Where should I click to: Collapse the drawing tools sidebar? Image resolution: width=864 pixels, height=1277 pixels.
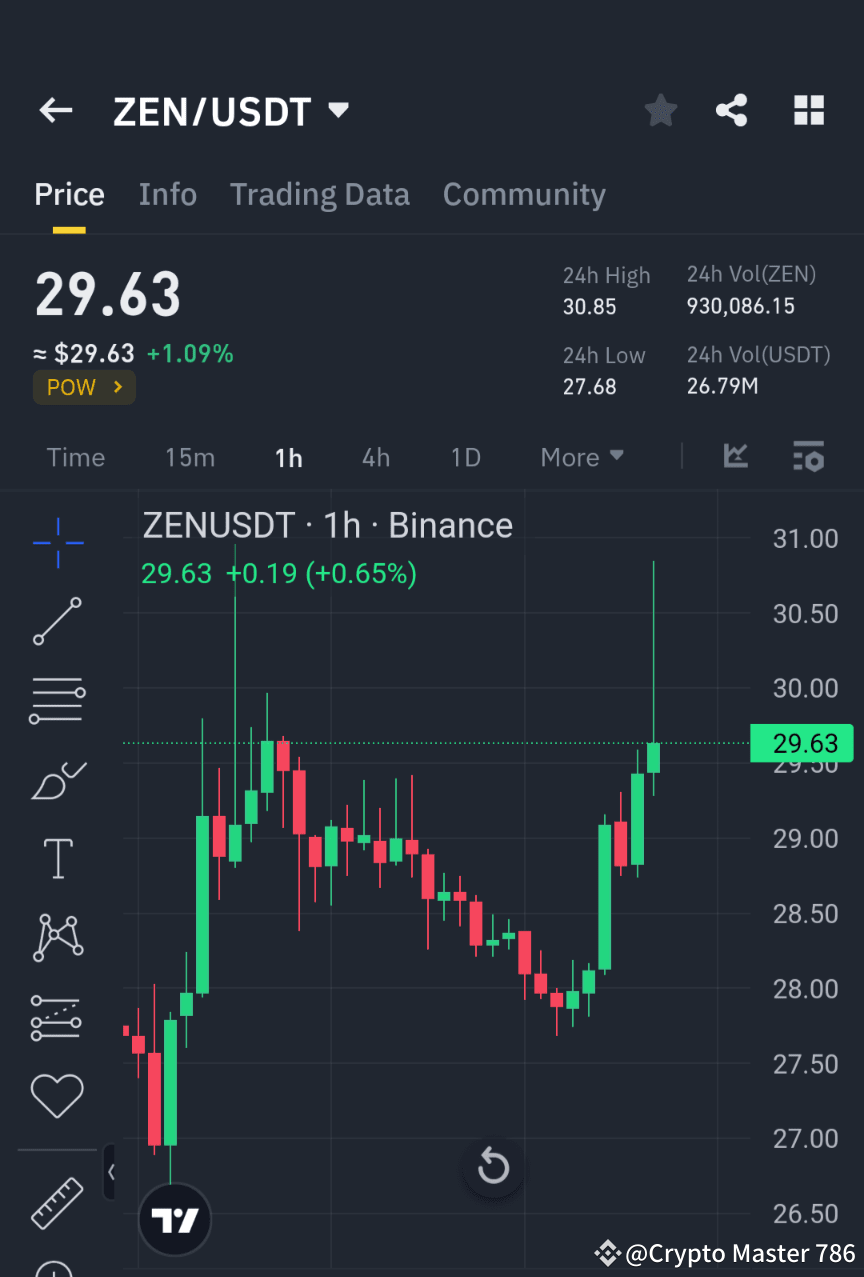pyautogui.click(x=110, y=1171)
